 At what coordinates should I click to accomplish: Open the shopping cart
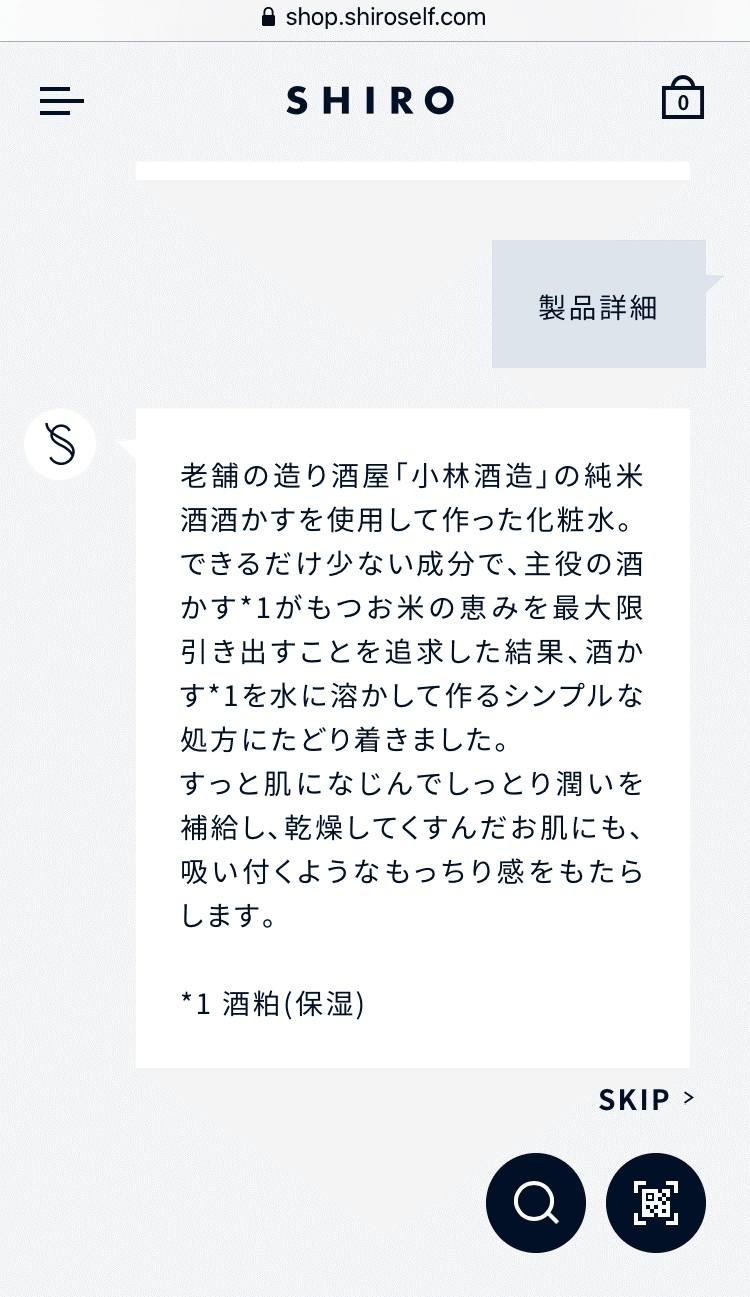pyautogui.click(x=683, y=98)
